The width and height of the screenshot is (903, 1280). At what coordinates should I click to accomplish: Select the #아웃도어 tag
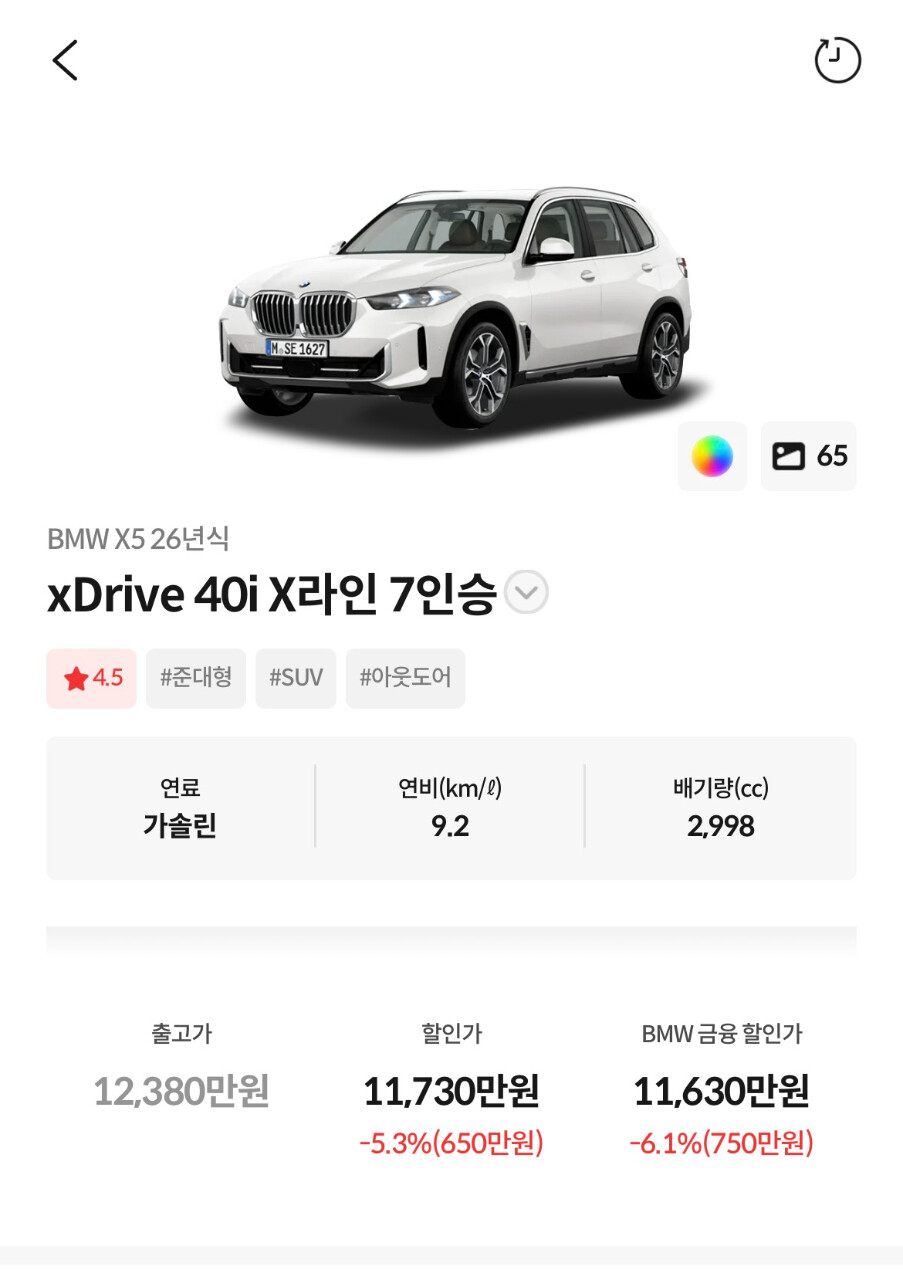tap(405, 678)
